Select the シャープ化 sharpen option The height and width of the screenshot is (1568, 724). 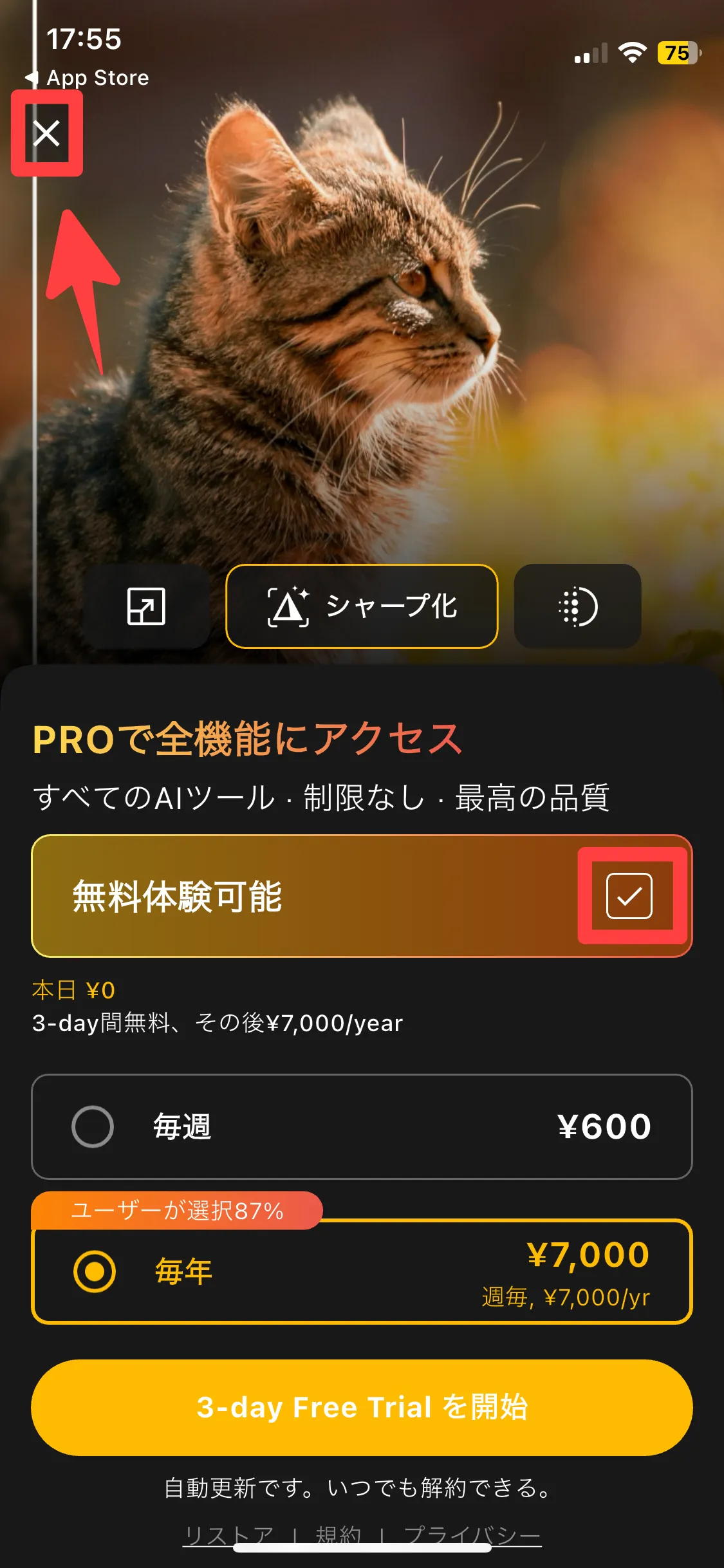(362, 606)
